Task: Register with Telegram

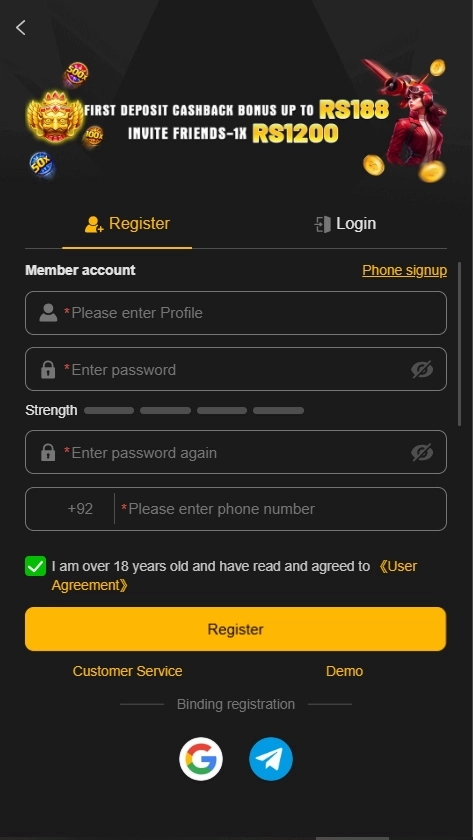Action: point(271,759)
